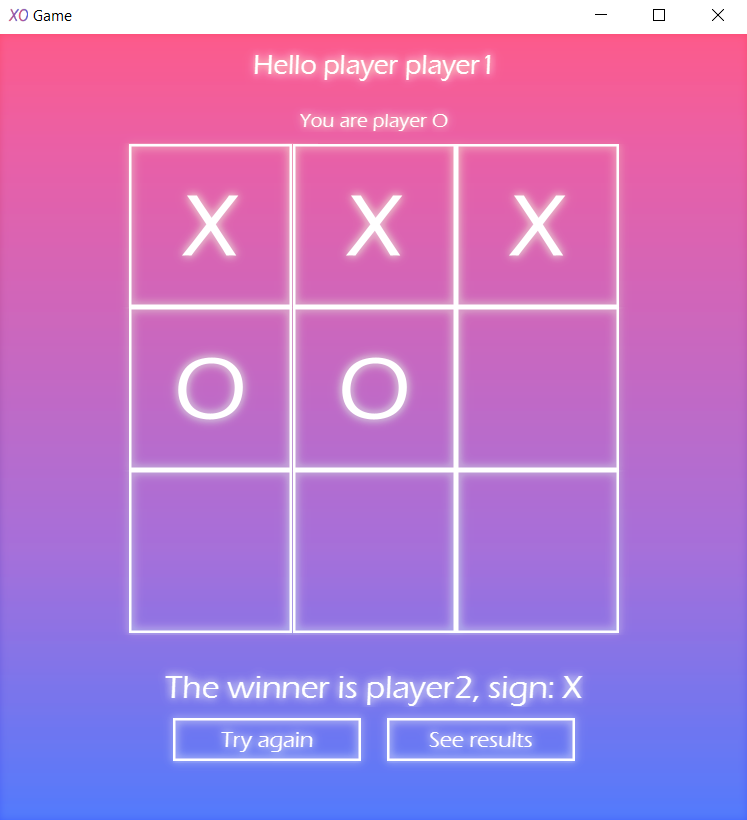This screenshot has height=820, width=747.
Task: Open the See results screen
Action: click(x=481, y=740)
